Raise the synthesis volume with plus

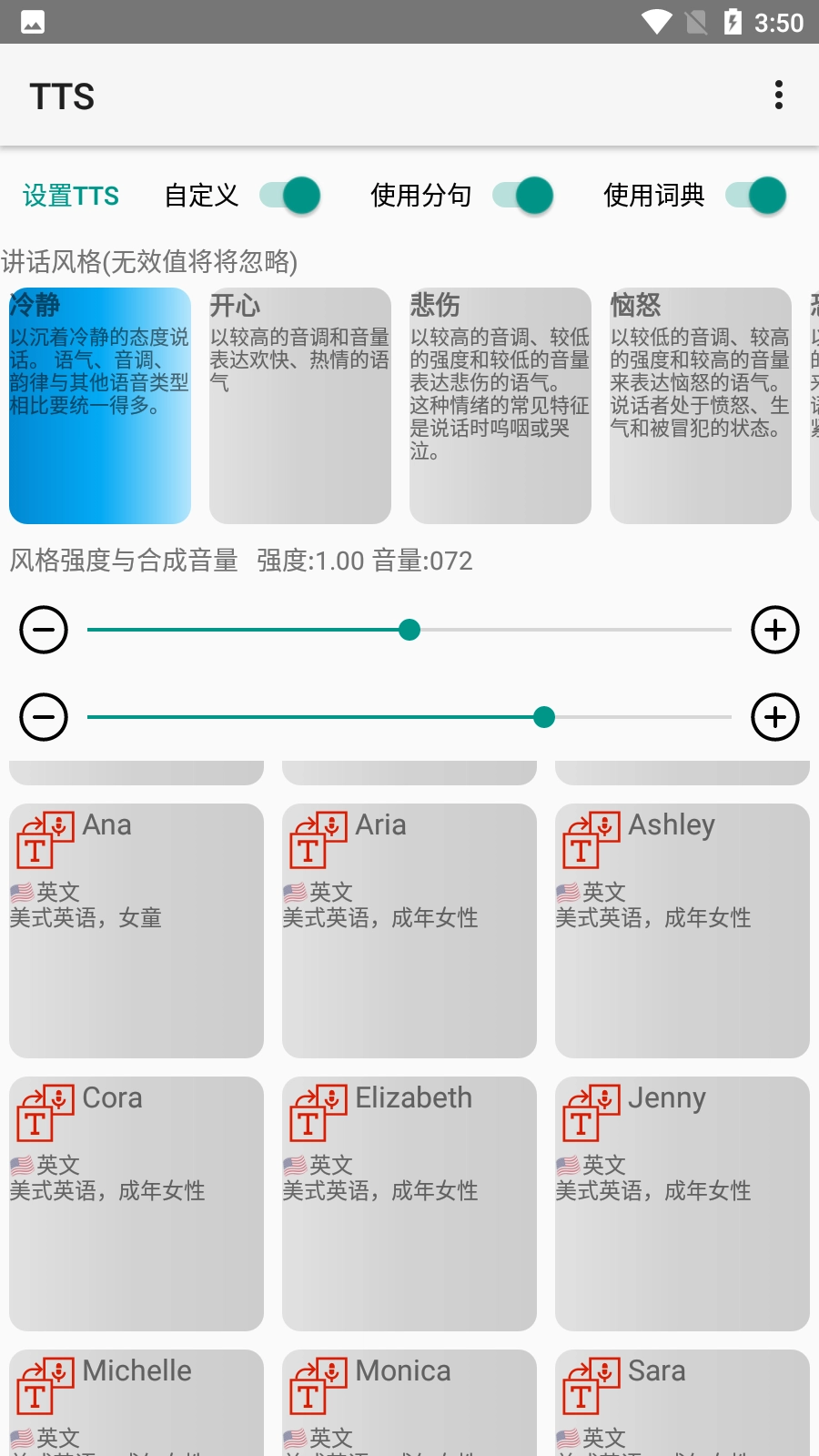pos(775,717)
